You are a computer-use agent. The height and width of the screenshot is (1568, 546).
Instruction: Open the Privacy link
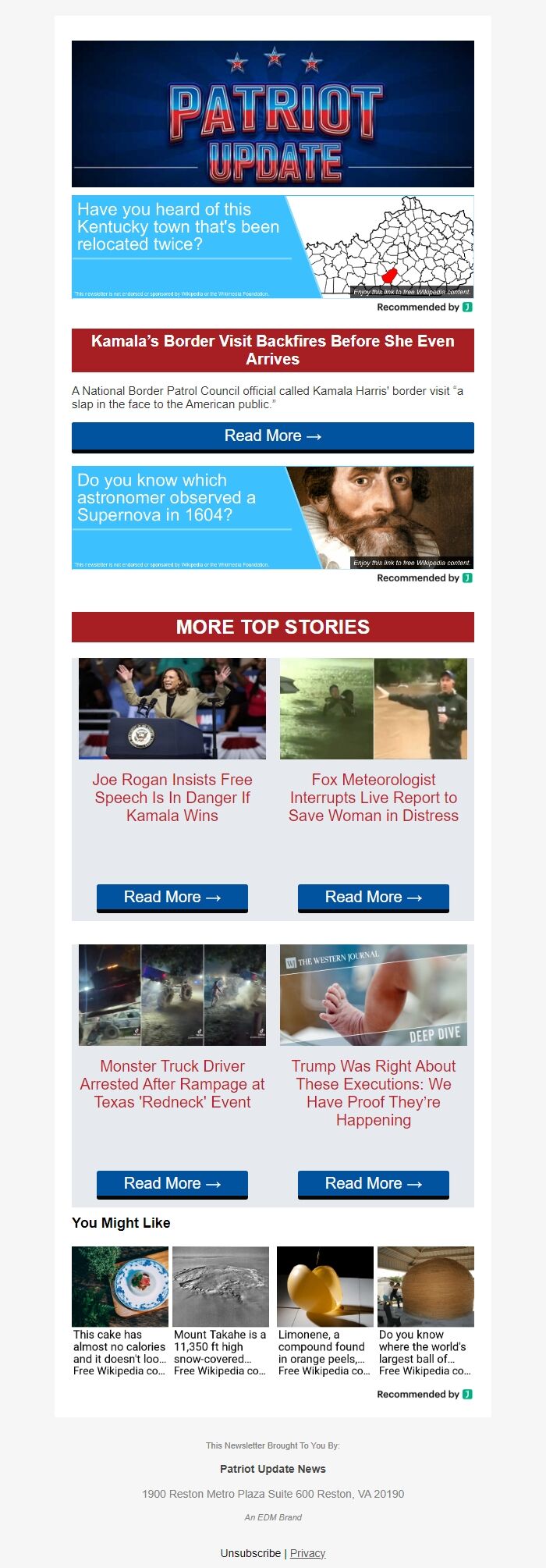click(307, 1553)
